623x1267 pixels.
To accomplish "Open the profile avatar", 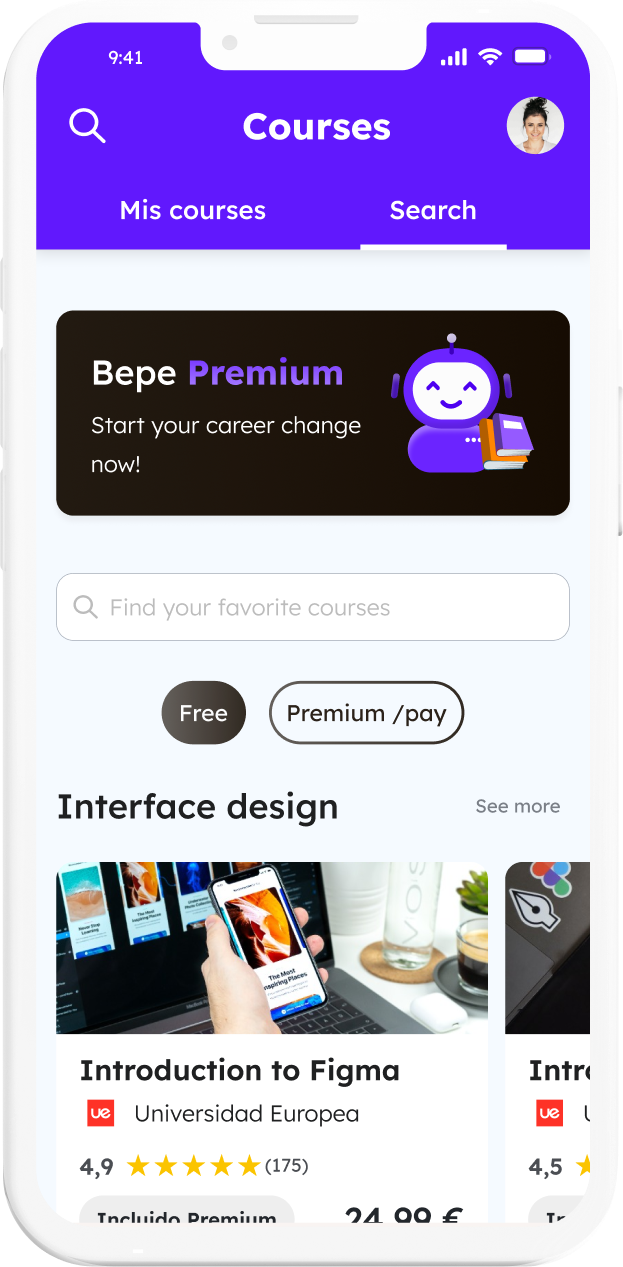I will click(x=535, y=126).
